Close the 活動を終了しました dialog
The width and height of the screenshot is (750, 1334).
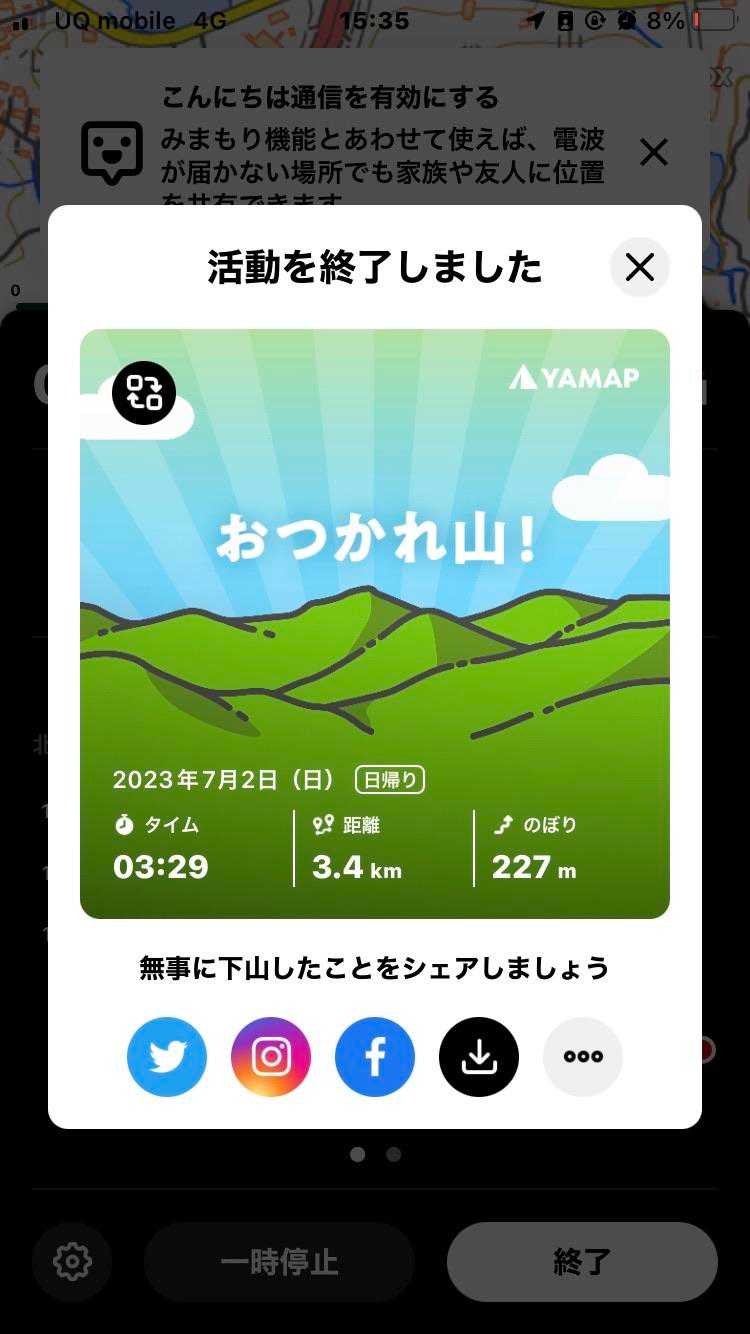[639, 267]
